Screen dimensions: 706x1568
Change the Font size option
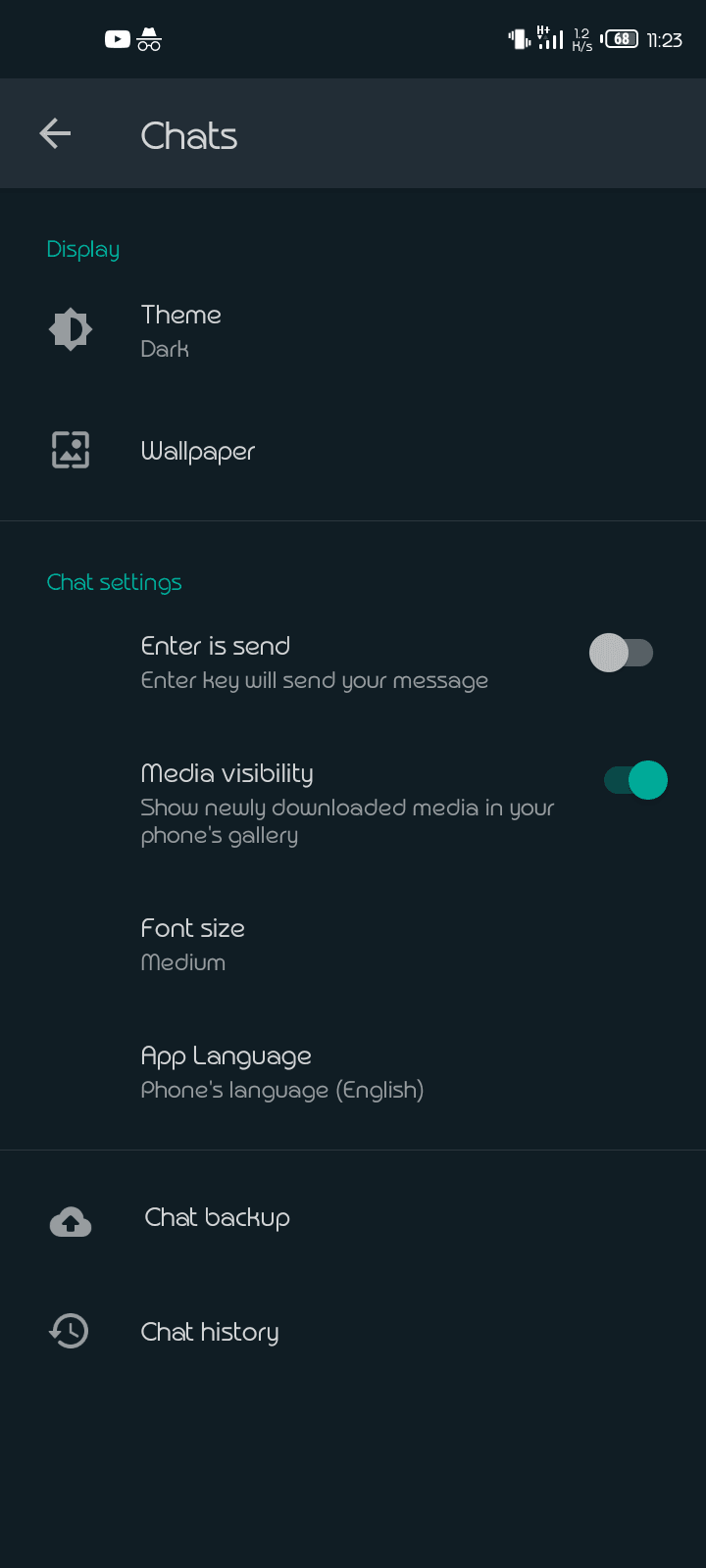point(193,944)
